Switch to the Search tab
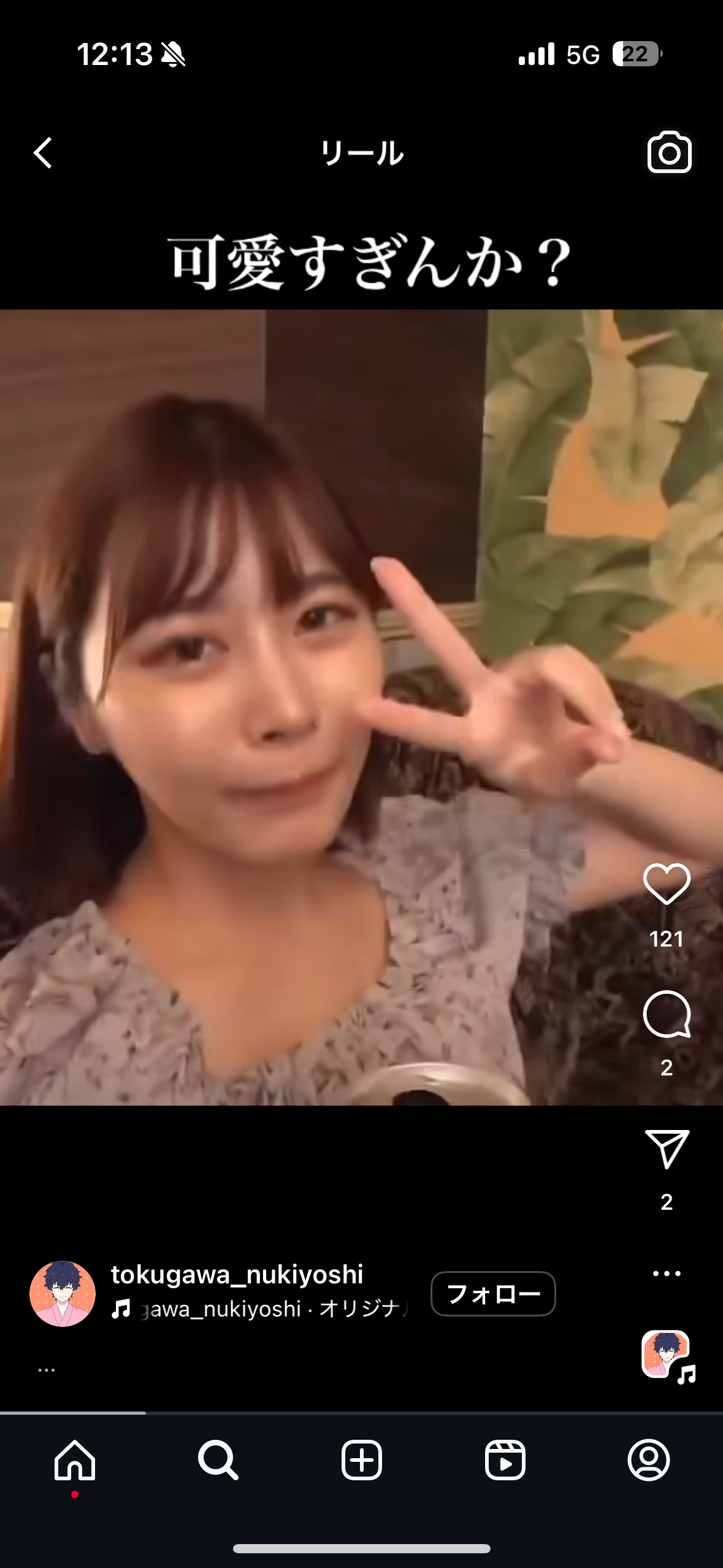Image resolution: width=723 pixels, height=1568 pixels. (x=218, y=1460)
